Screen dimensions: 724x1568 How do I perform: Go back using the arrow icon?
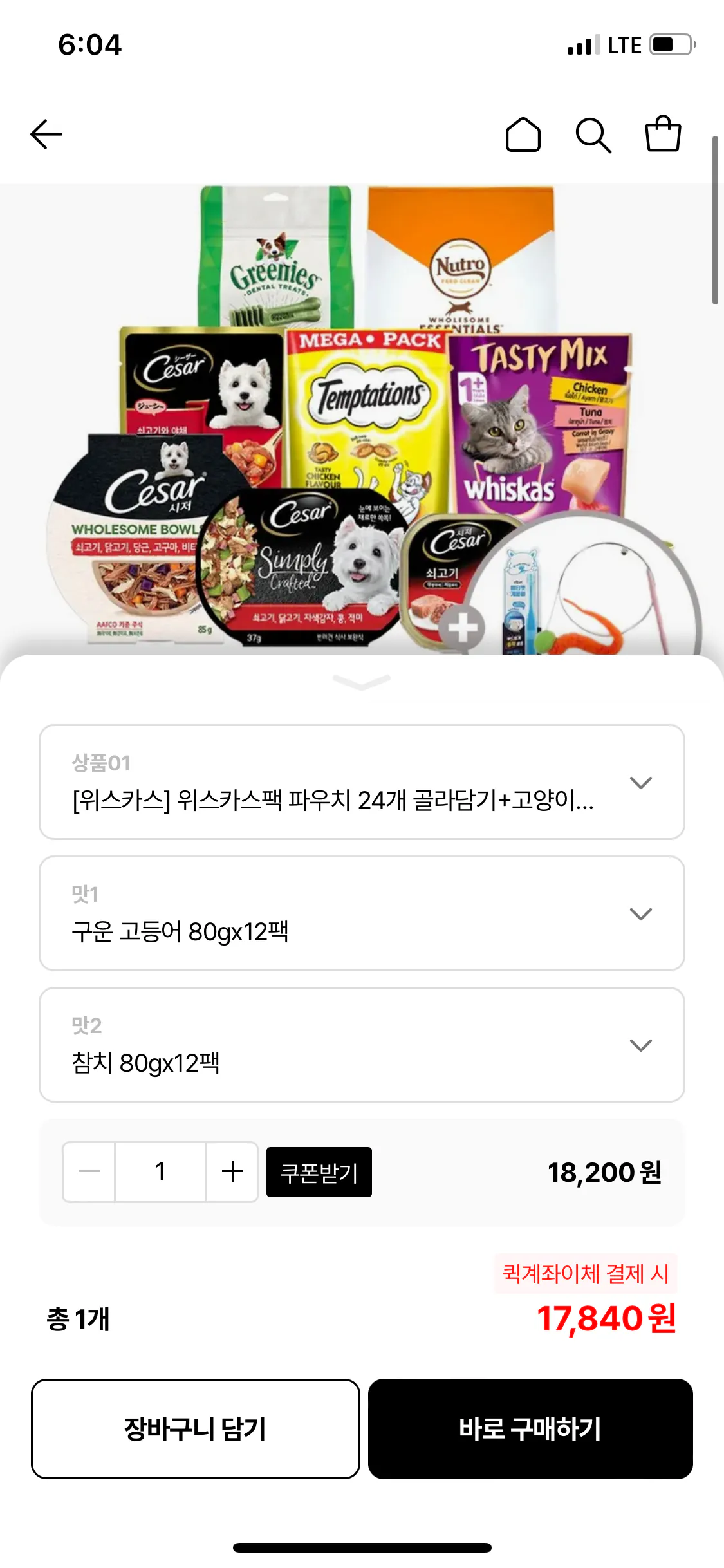(x=46, y=135)
